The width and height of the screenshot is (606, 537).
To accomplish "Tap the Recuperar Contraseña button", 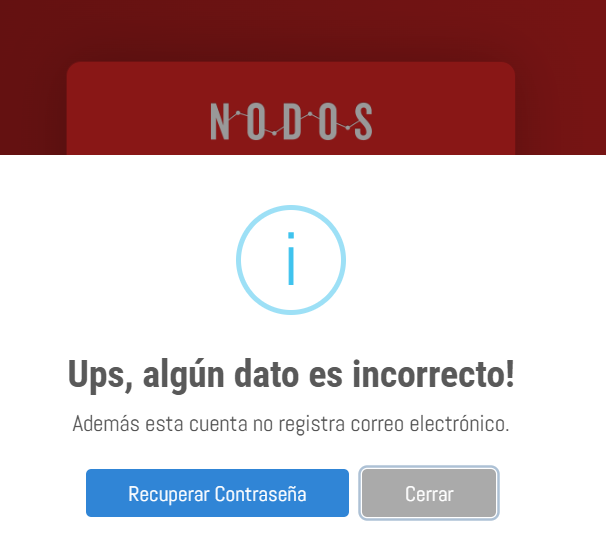I will coord(217,493).
